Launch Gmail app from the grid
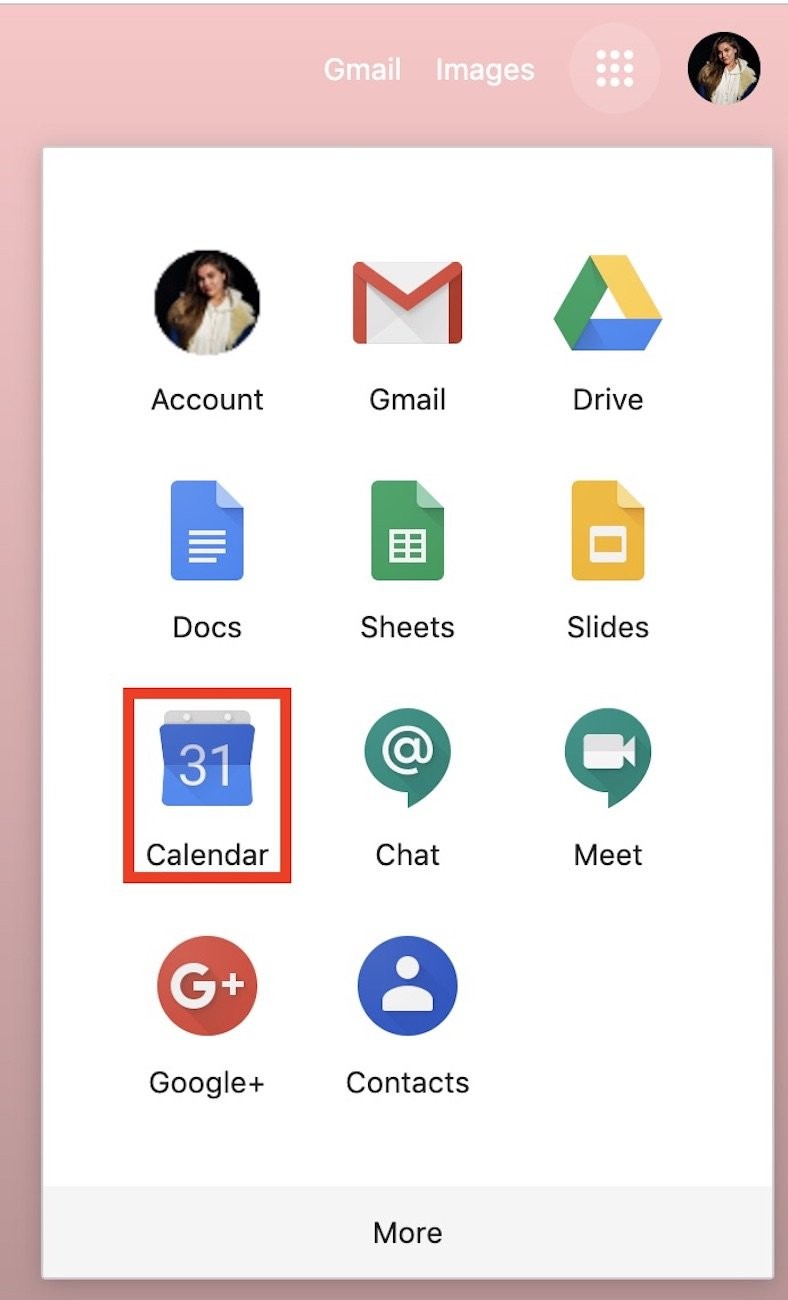This screenshot has width=788, height=1300. pos(407,331)
